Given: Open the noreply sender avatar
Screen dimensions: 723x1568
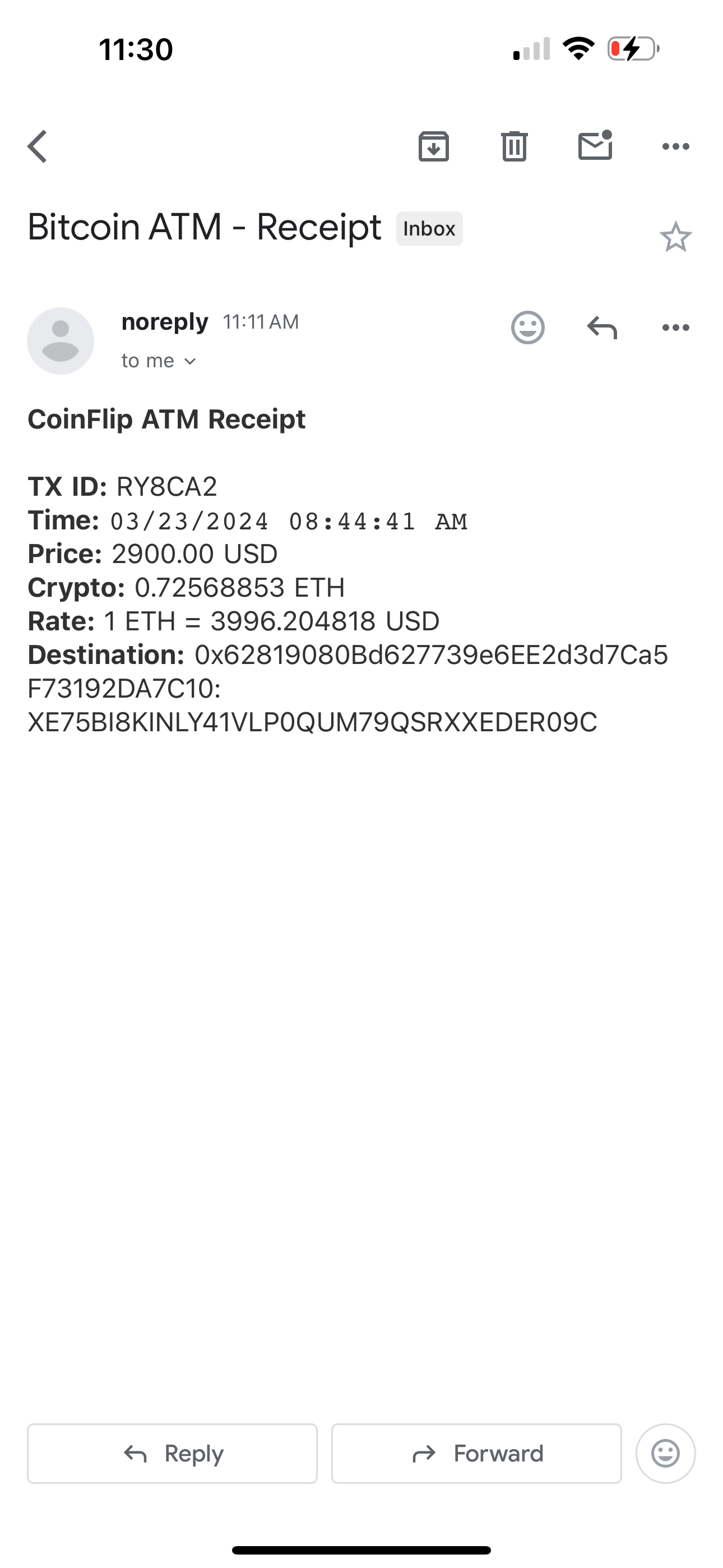Looking at the screenshot, I should [x=61, y=341].
